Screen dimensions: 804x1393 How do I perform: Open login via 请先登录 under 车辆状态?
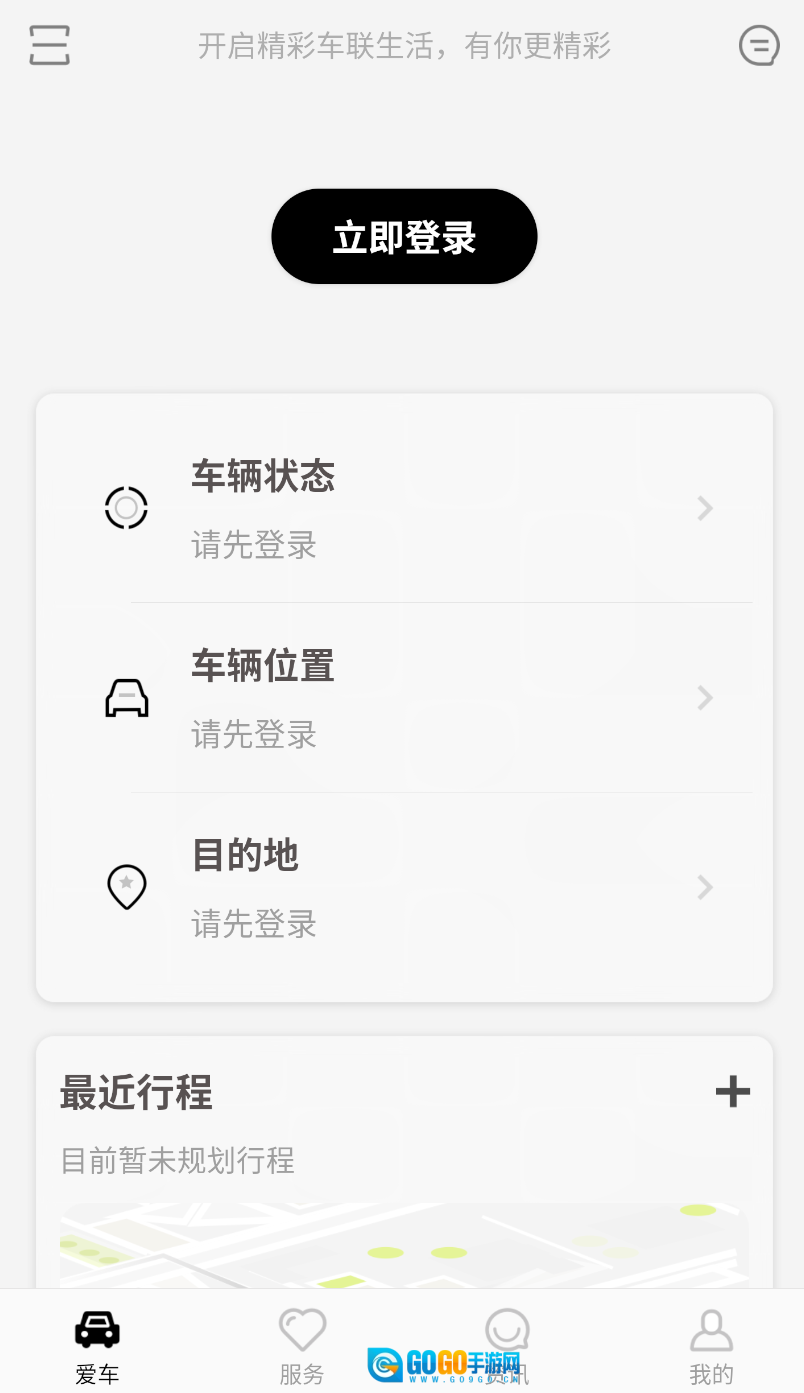click(253, 546)
